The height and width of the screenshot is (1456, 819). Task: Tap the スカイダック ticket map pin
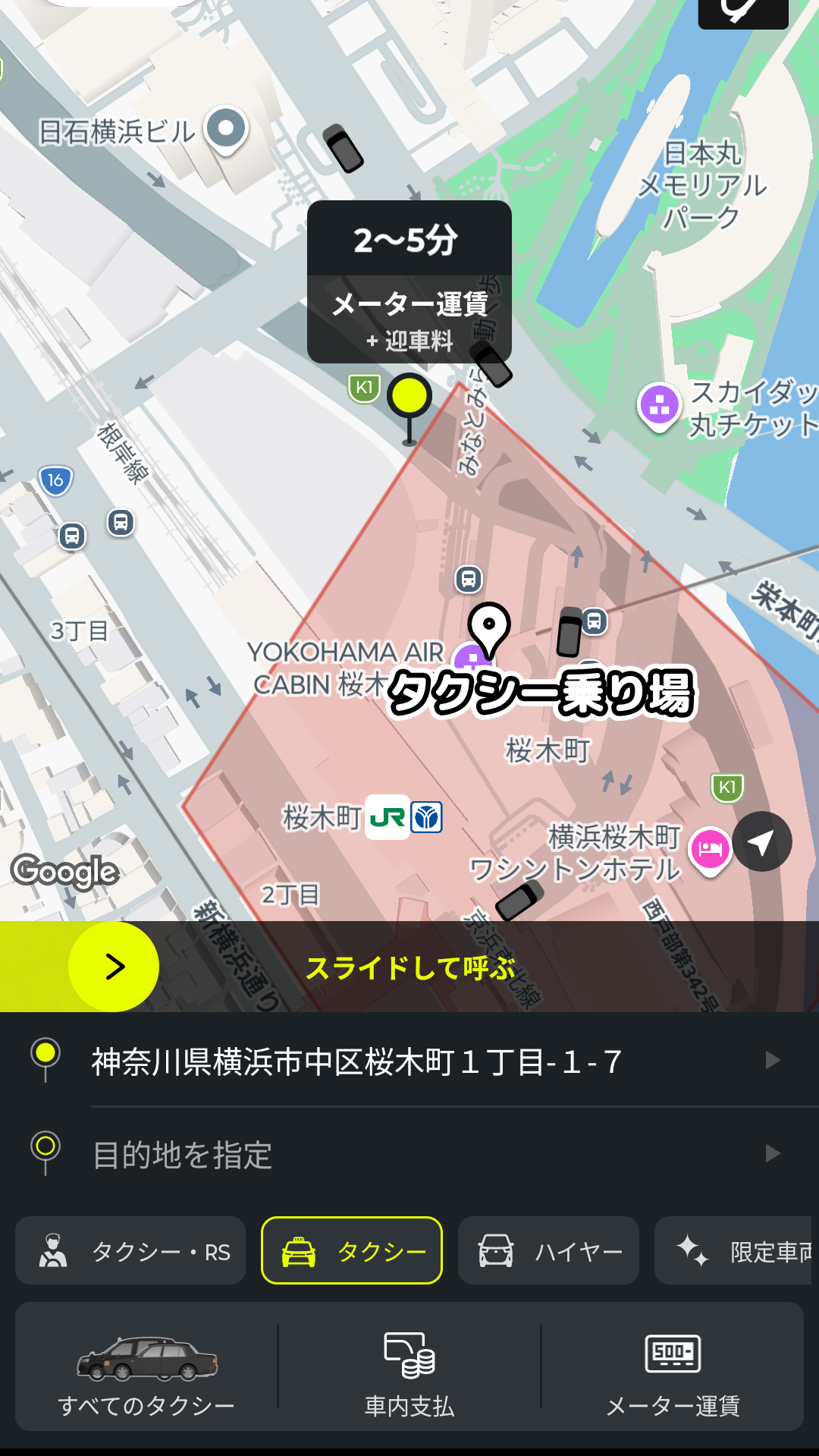(x=659, y=405)
